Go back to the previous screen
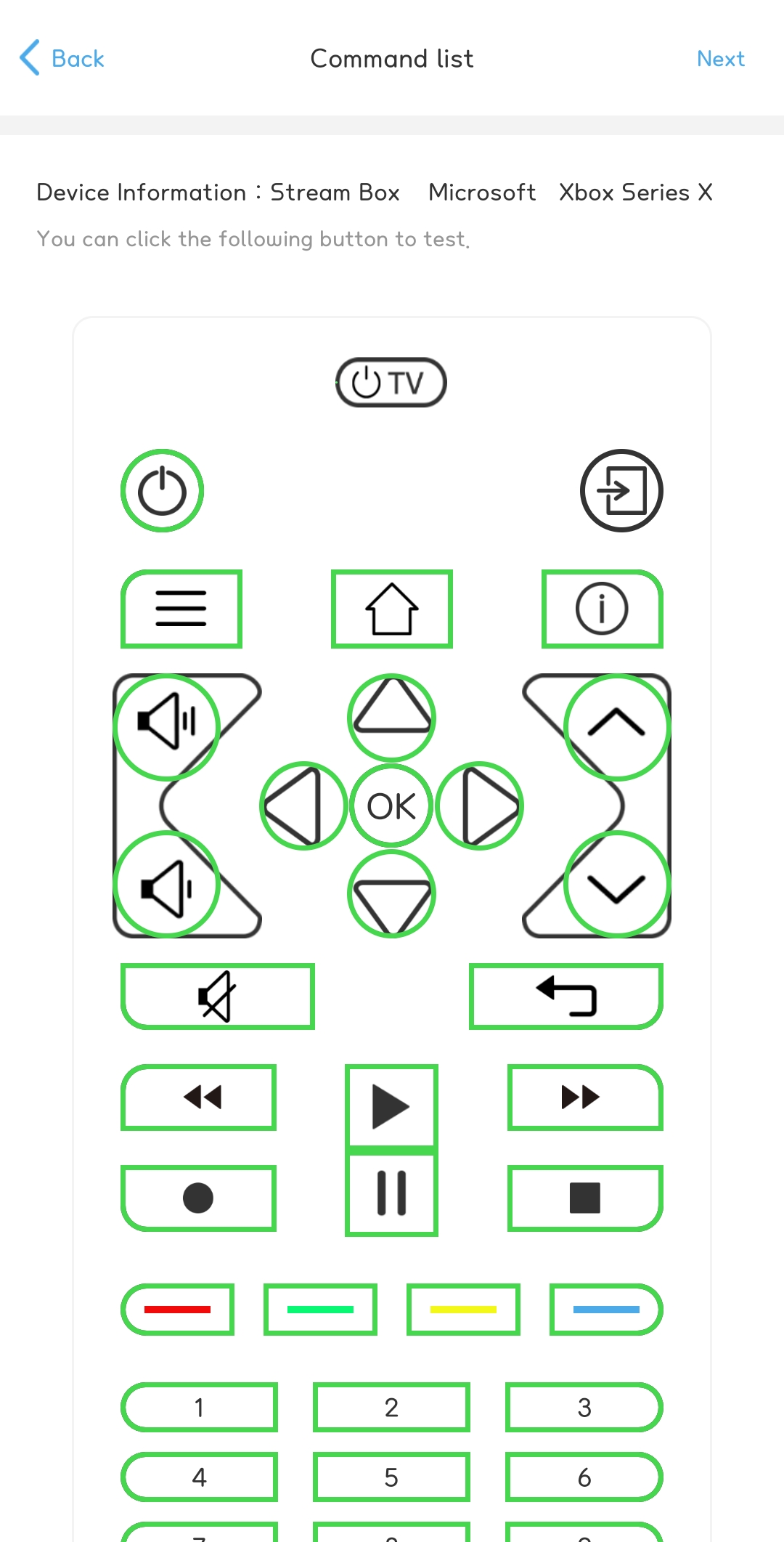 [x=62, y=59]
